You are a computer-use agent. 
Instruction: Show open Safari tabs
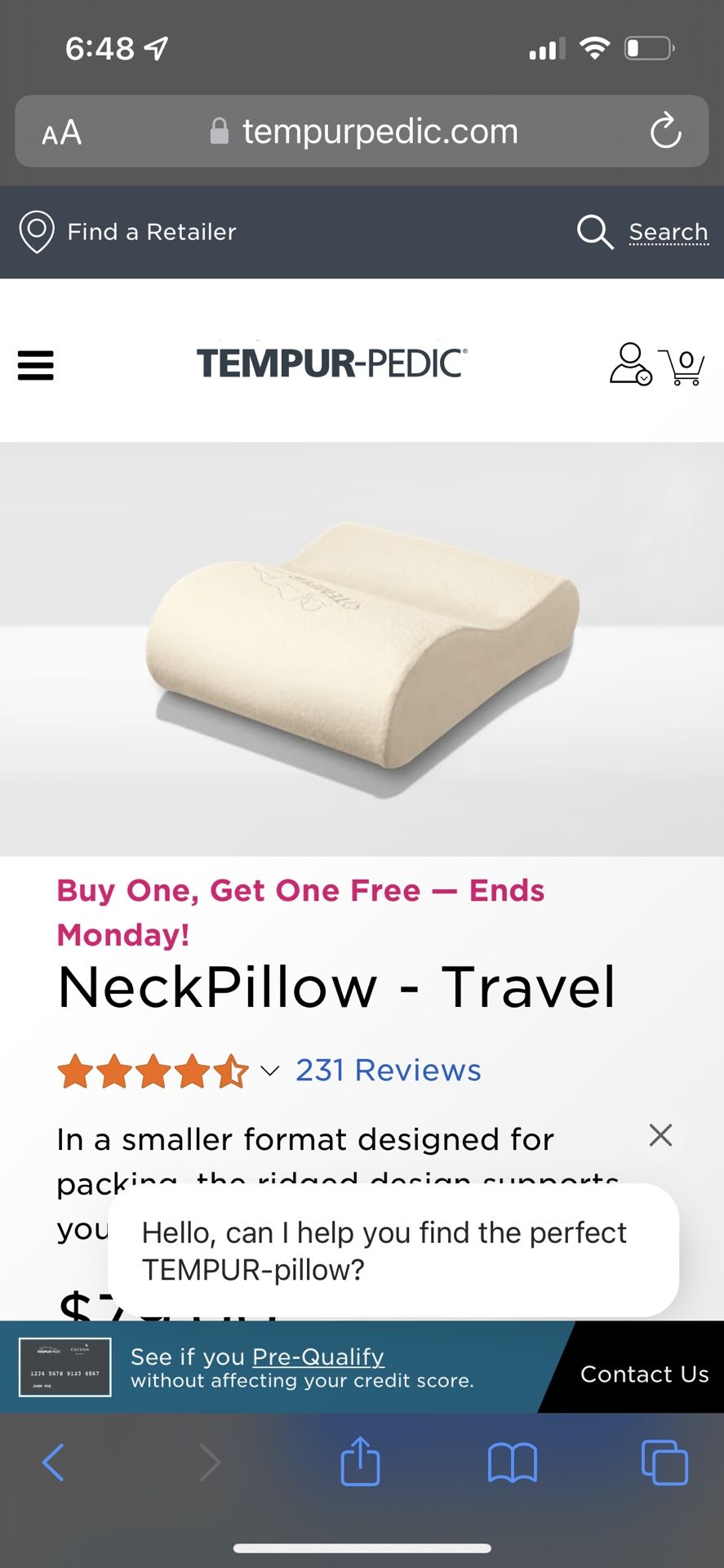(664, 1462)
